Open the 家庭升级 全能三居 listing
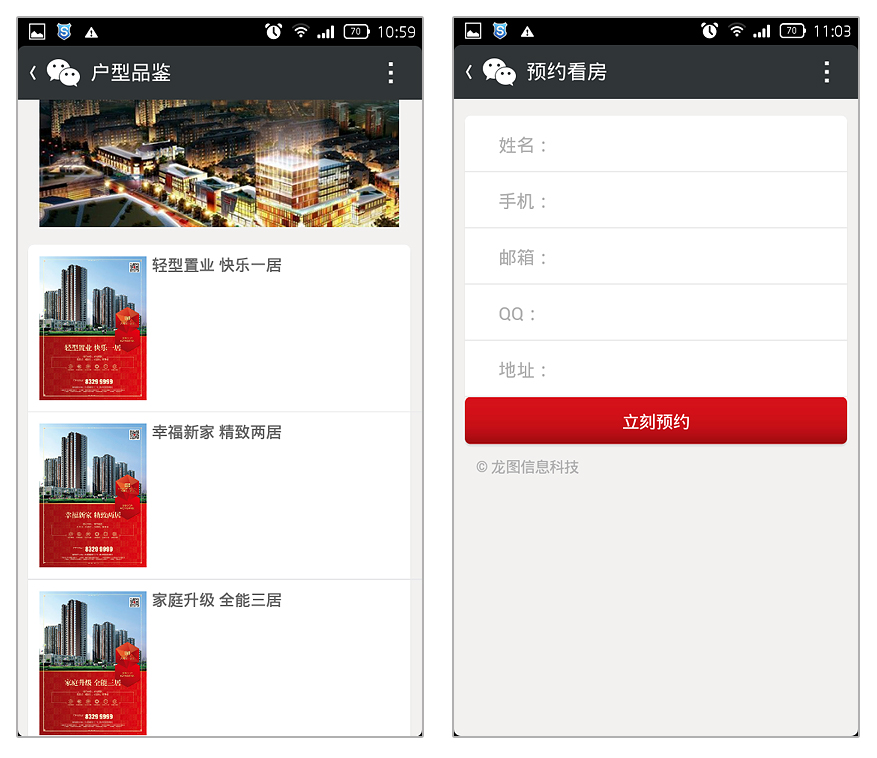Viewport: 877px width, 758px height. (x=217, y=660)
